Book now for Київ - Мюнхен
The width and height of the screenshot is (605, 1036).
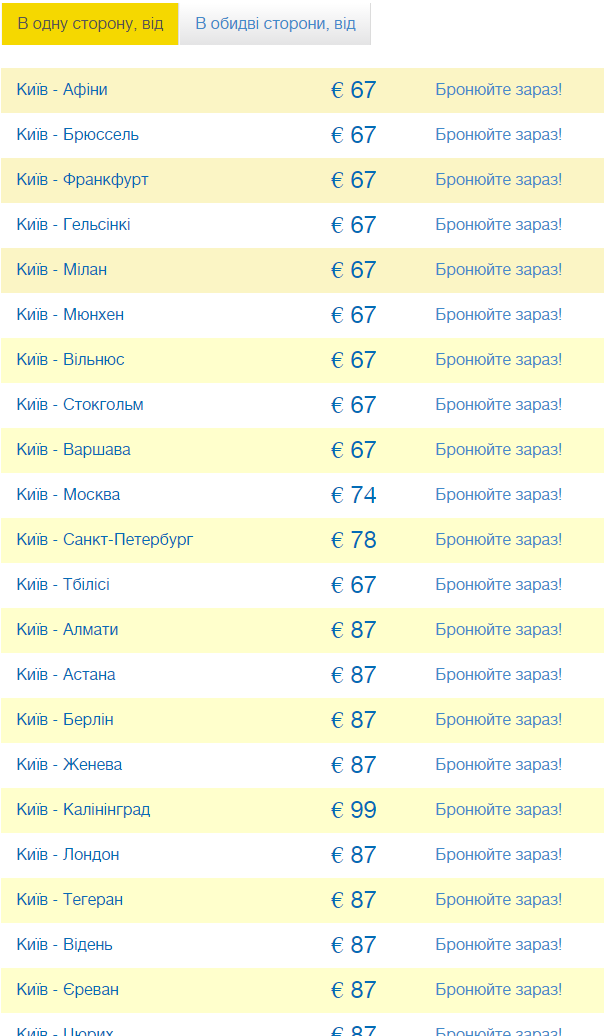pos(498,315)
